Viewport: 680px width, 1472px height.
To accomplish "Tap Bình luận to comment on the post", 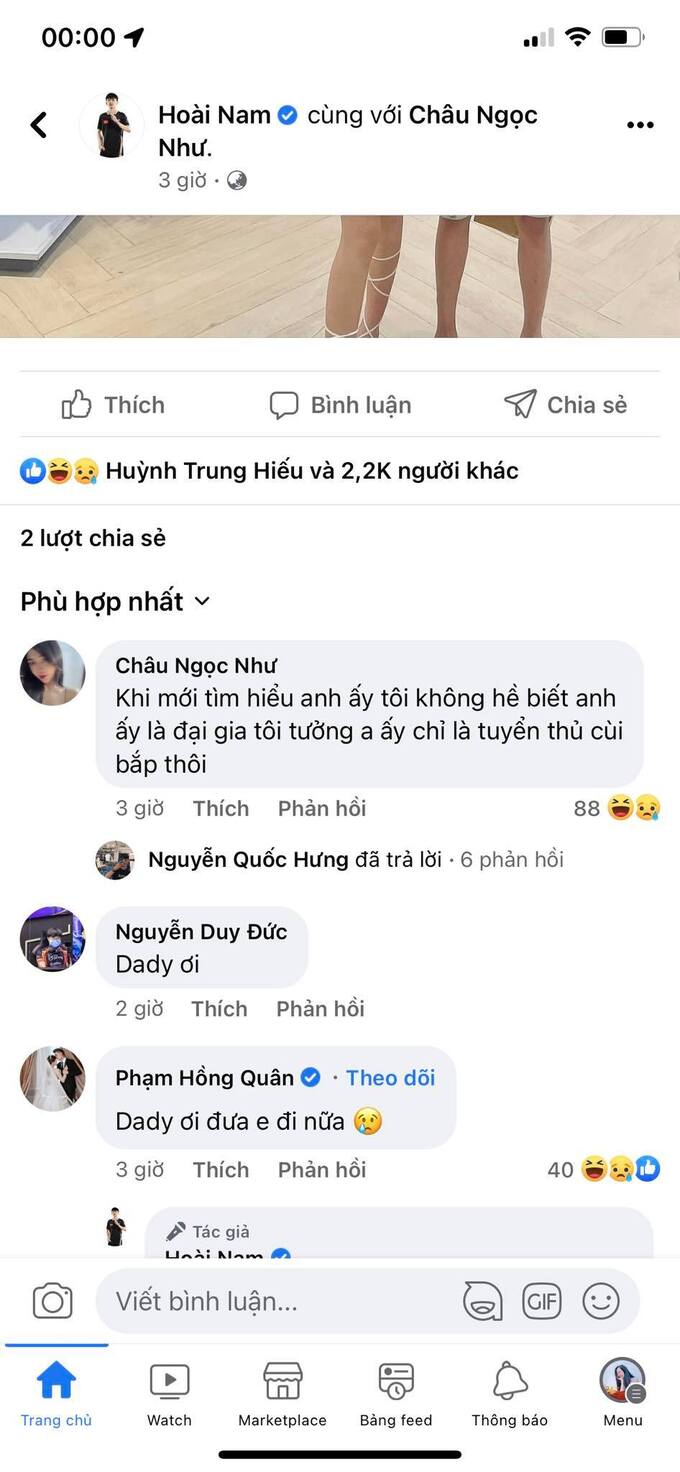I will tap(340, 405).
